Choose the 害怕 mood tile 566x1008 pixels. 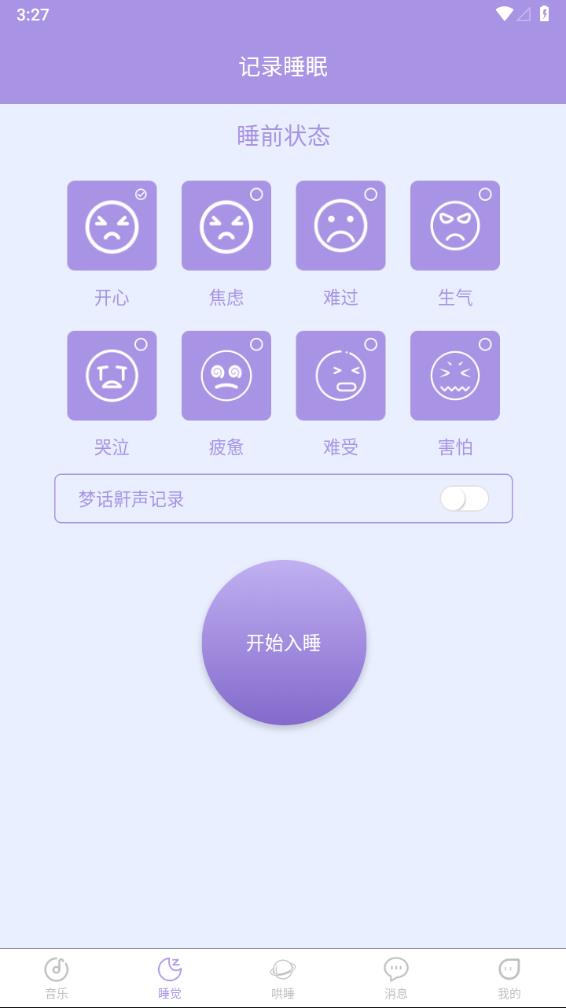pos(455,375)
